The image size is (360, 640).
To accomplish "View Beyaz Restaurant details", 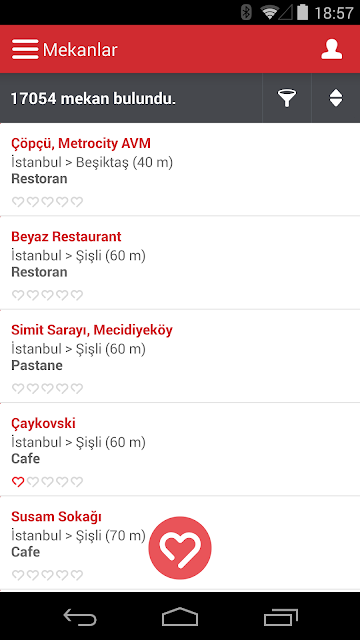I will [x=180, y=263].
